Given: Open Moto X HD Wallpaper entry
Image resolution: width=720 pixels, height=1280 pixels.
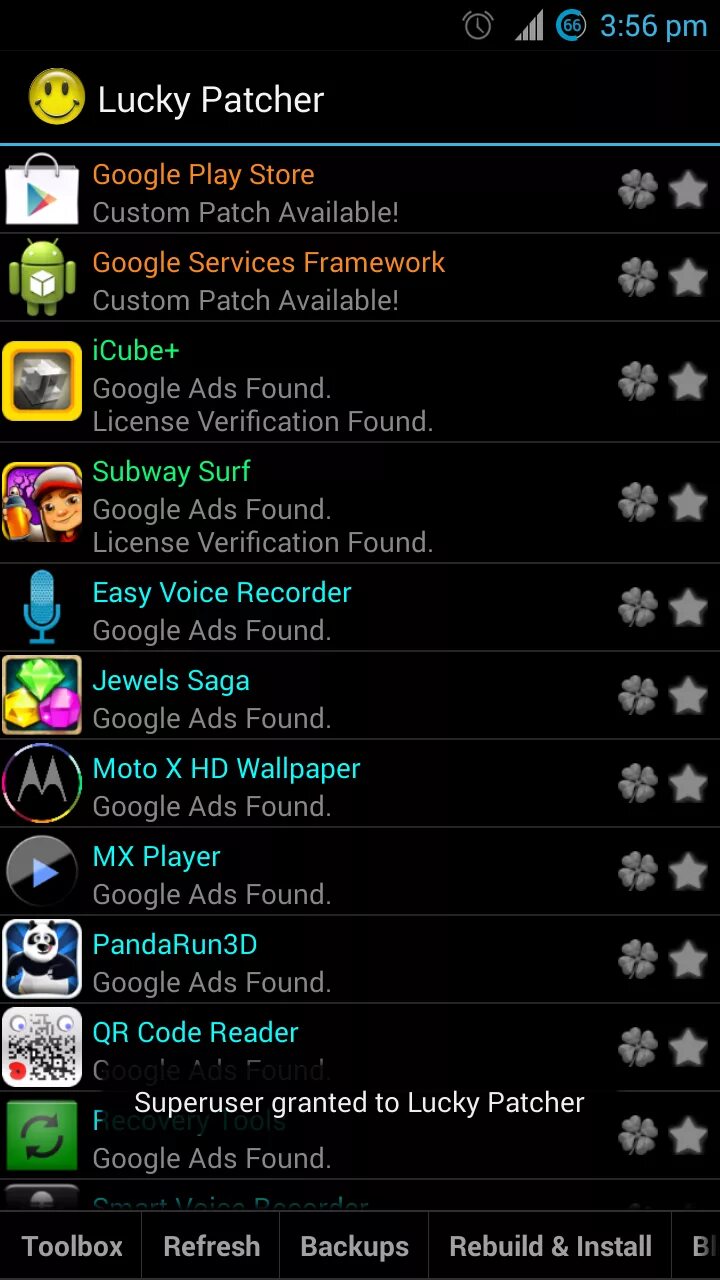Looking at the screenshot, I should [360, 784].
